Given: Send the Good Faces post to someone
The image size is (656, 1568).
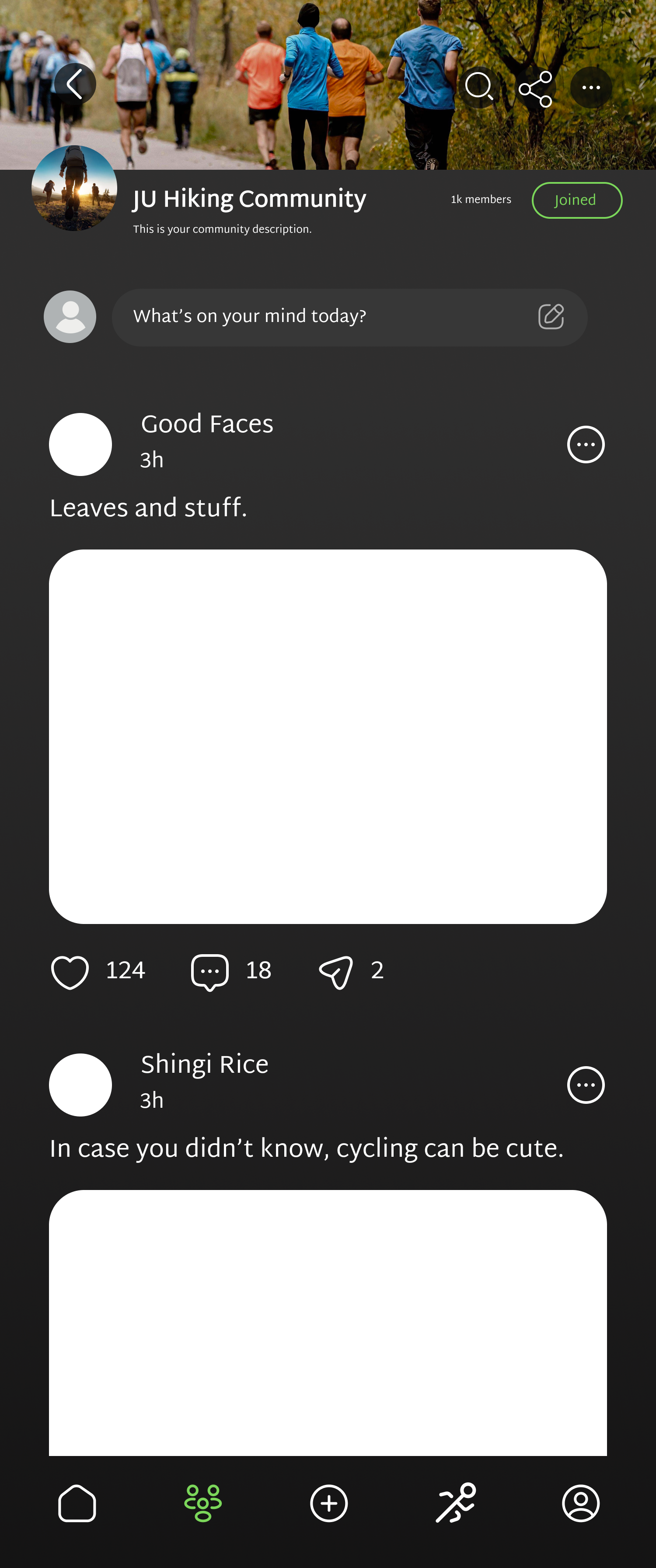Looking at the screenshot, I should pyautogui.click(x=336, y=970).
